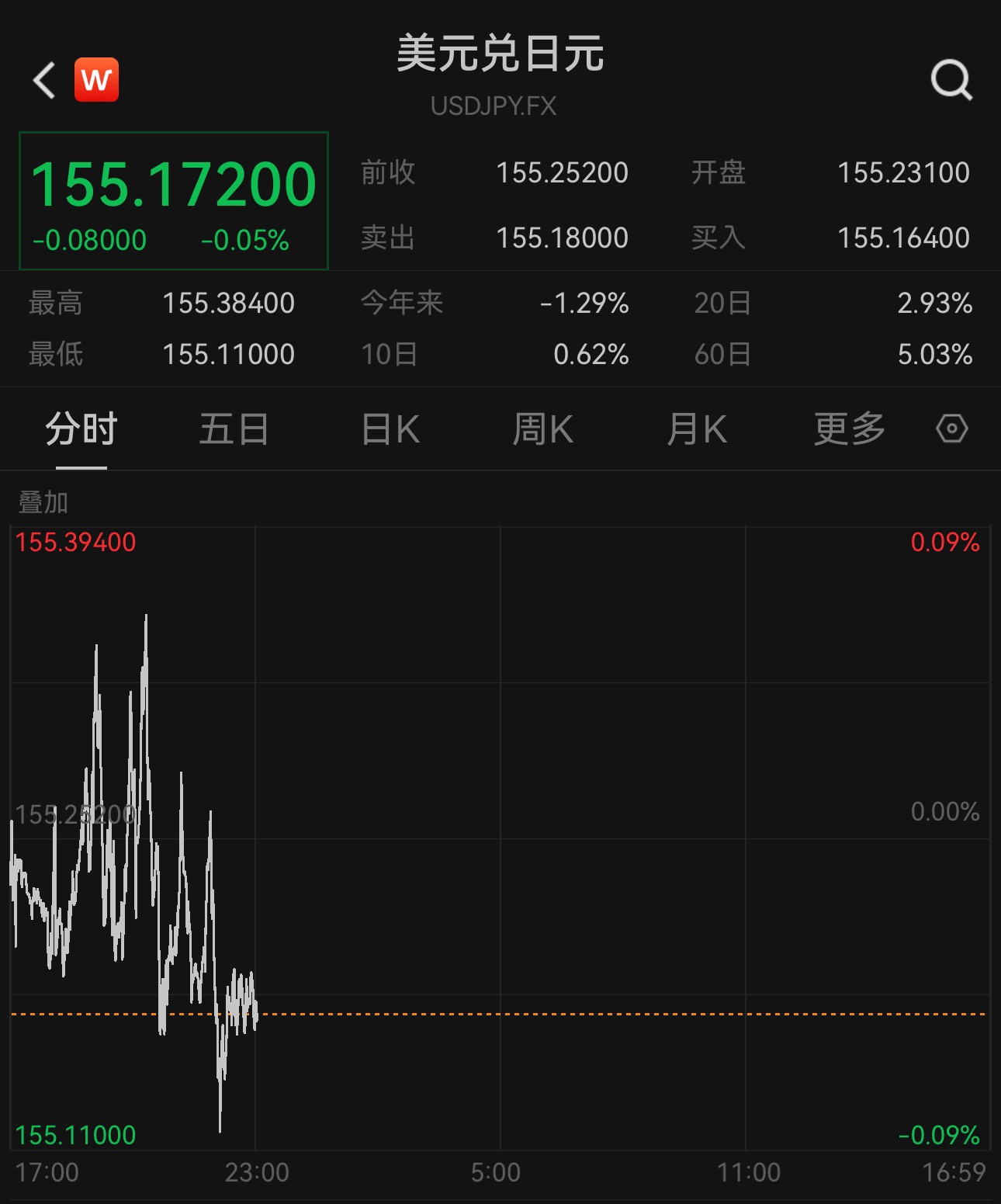Tap the 最高 high value 155.38400
Viewport: 1001px width, 1204px height.
pyautogui.click(x=229, y=303)
